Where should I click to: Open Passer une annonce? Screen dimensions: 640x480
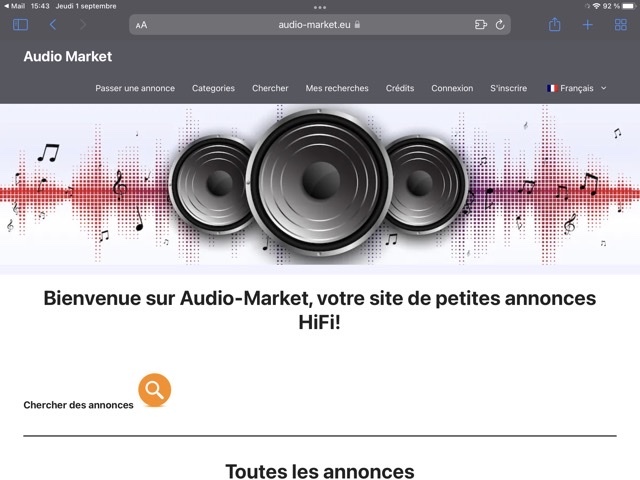(135, 88)
